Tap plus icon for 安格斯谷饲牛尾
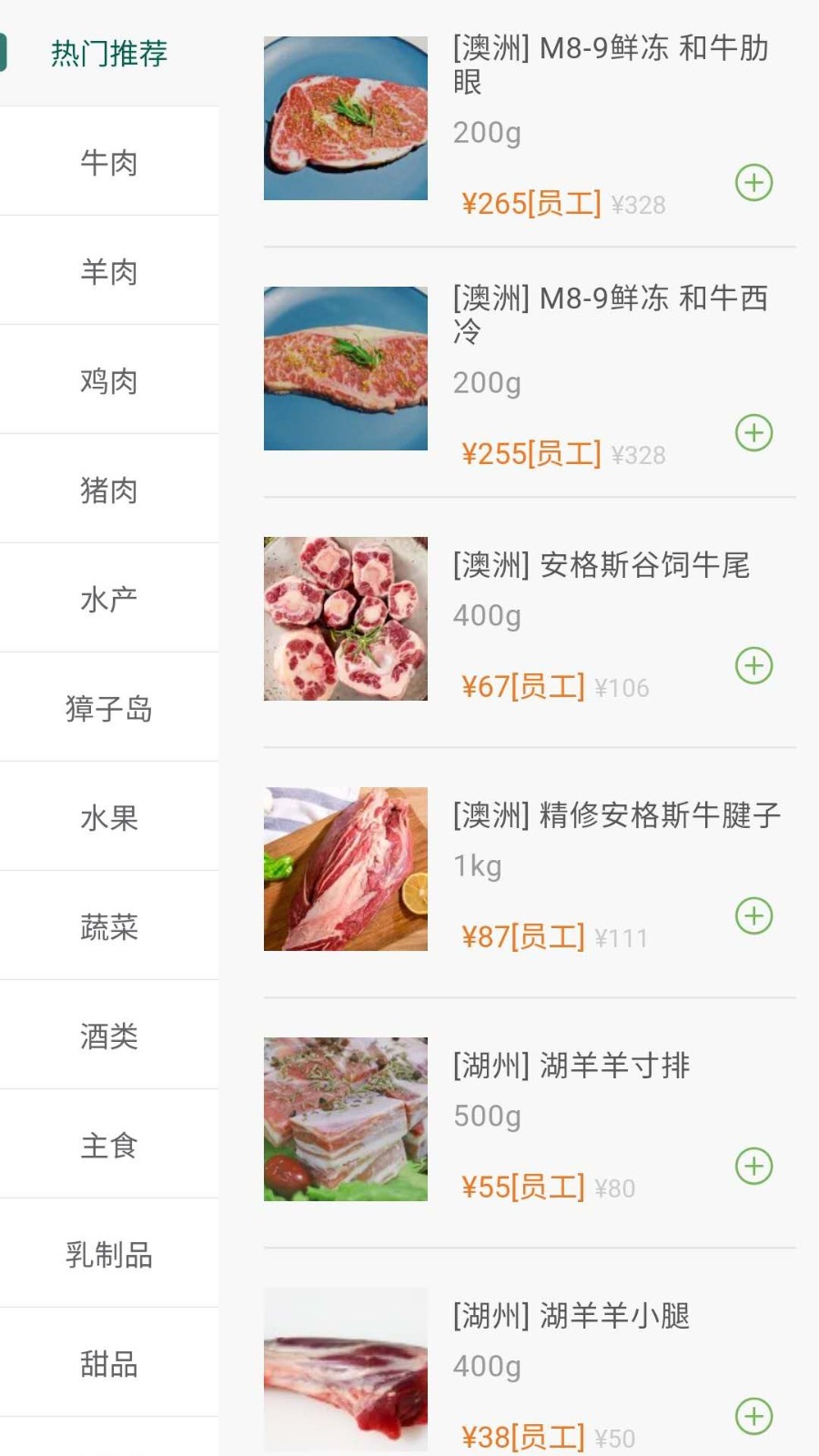Image resolution: width=819 pixels, height=1456 pixels. (753, 665)
